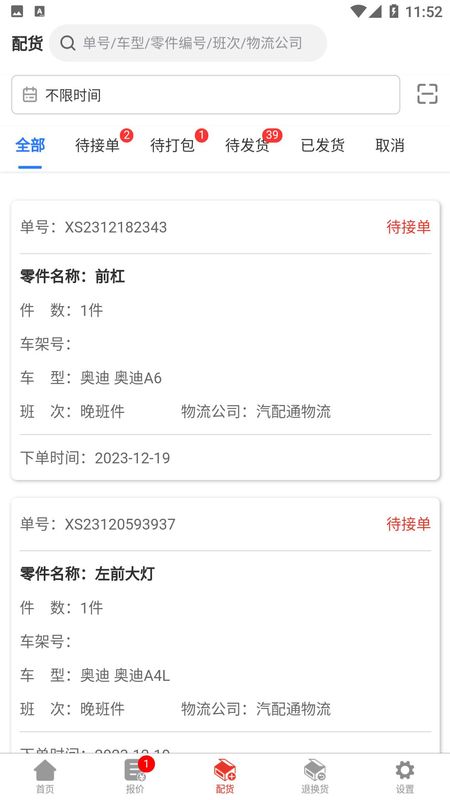Open the 设置 settings tab
450x800 pixels.
click(x=405, y=777)
